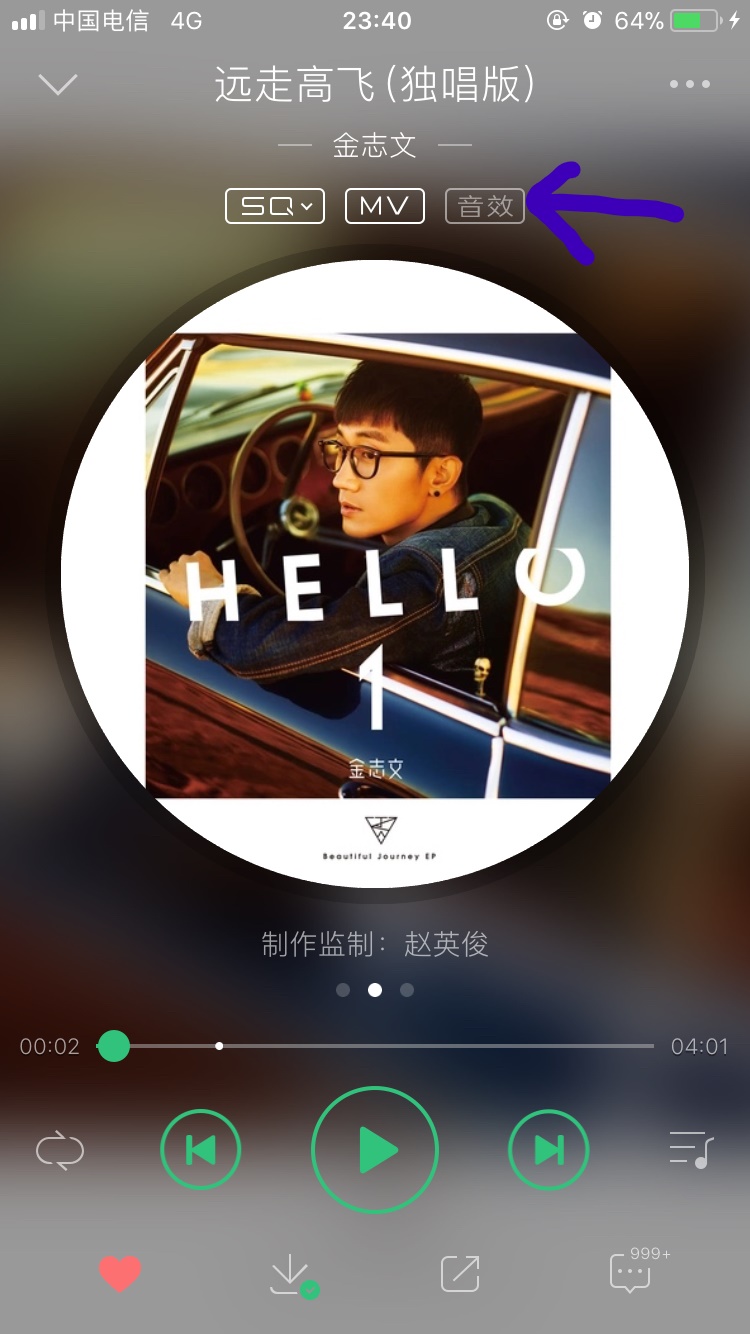Play the current song
This screenshot has height=1334, width=750.
pos(374,1149)
